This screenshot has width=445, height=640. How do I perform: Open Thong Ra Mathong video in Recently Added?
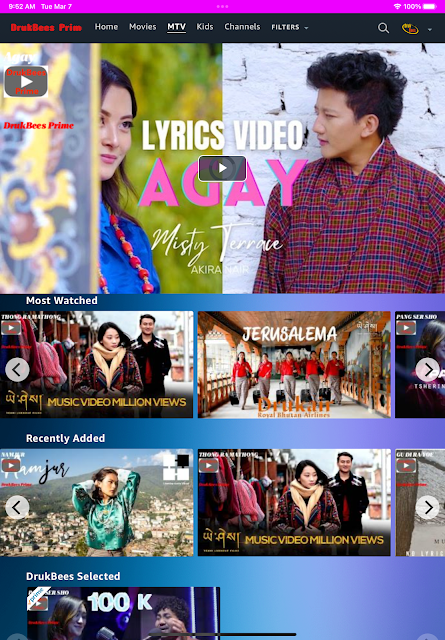294,502
